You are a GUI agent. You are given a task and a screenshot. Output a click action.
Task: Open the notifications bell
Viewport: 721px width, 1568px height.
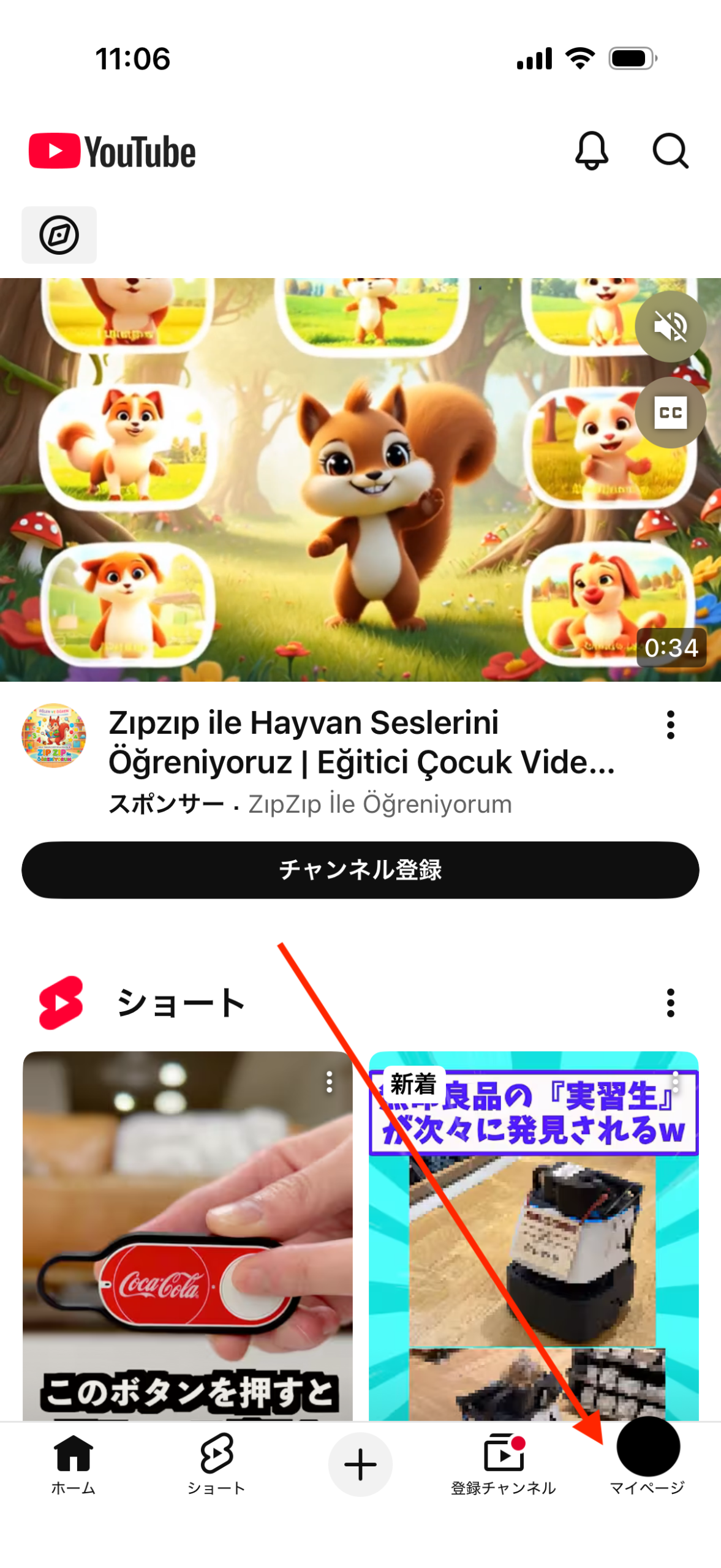pyautogui.click(x=591, y=151)
